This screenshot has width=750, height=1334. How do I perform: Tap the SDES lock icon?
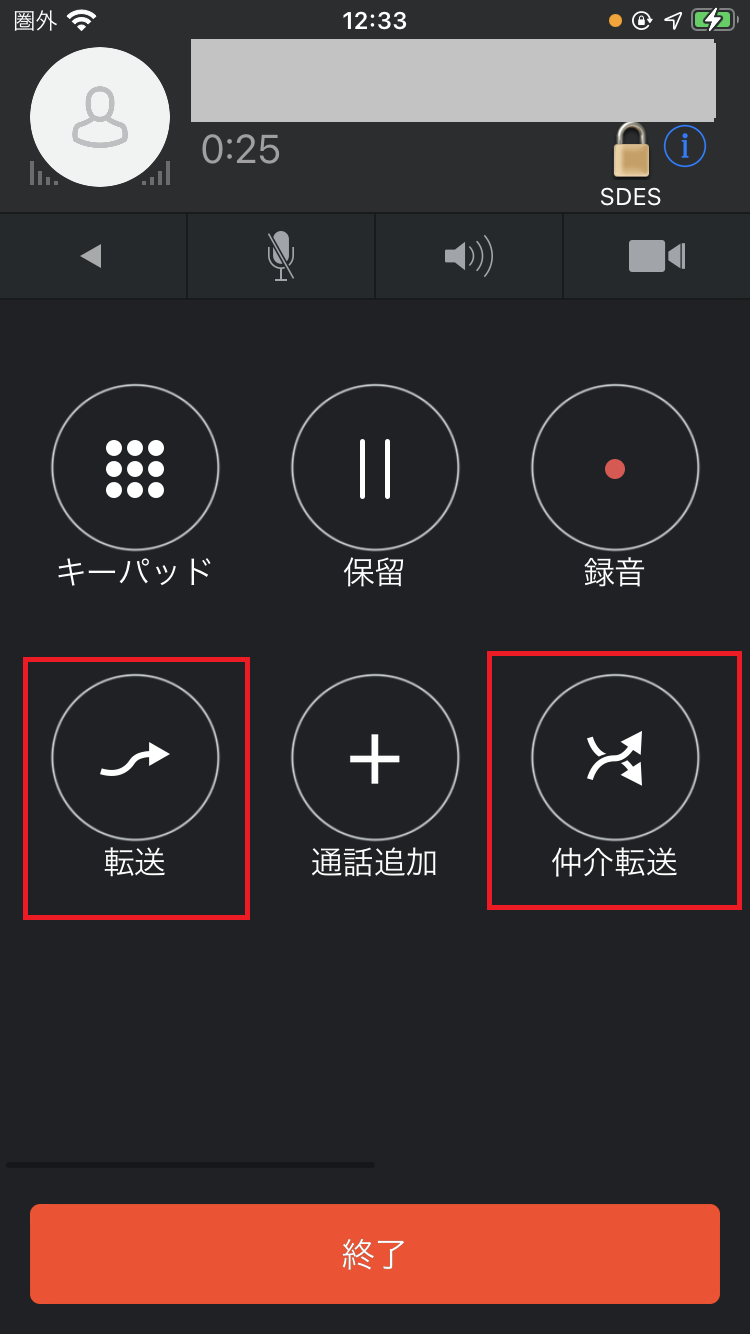(x=631, y=152)
